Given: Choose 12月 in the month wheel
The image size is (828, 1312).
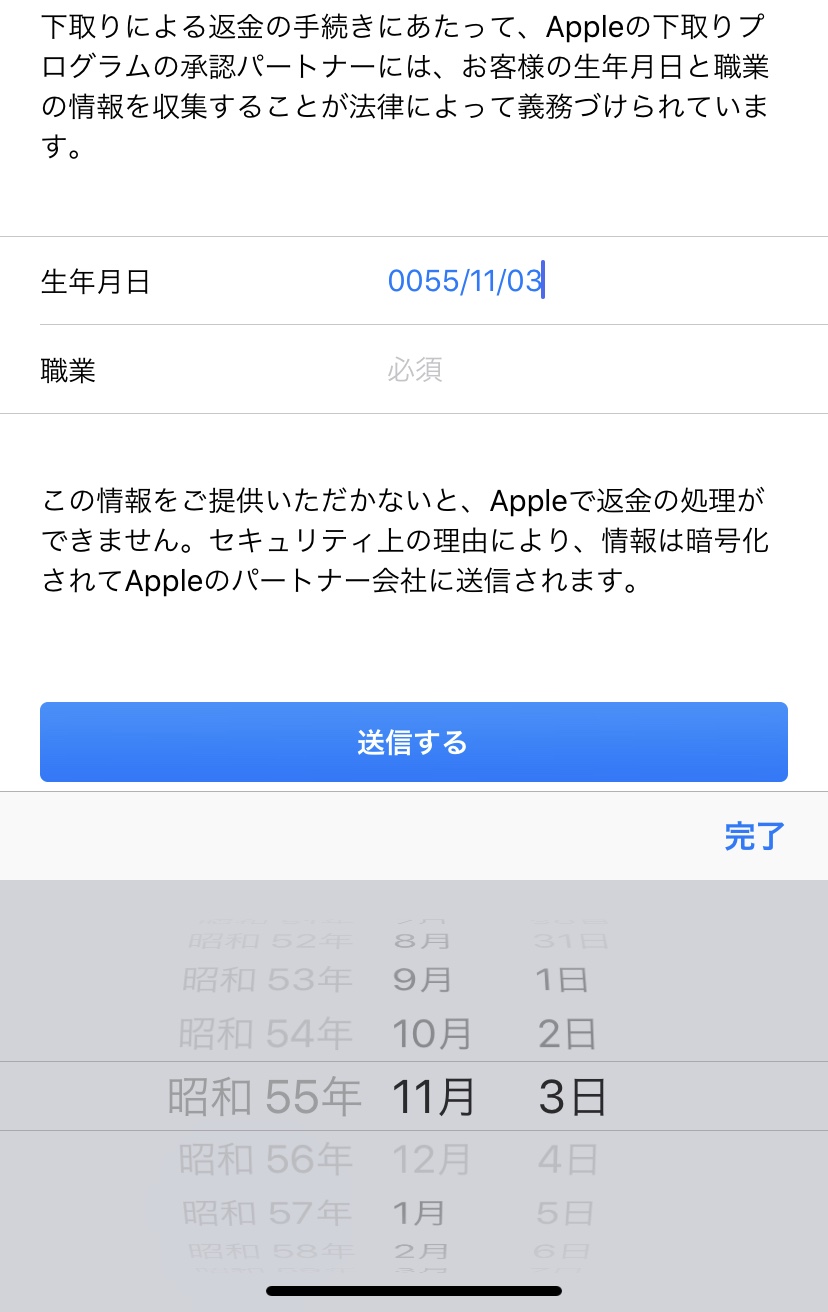Looking at the screenshot, I should tap(431, 1160).
